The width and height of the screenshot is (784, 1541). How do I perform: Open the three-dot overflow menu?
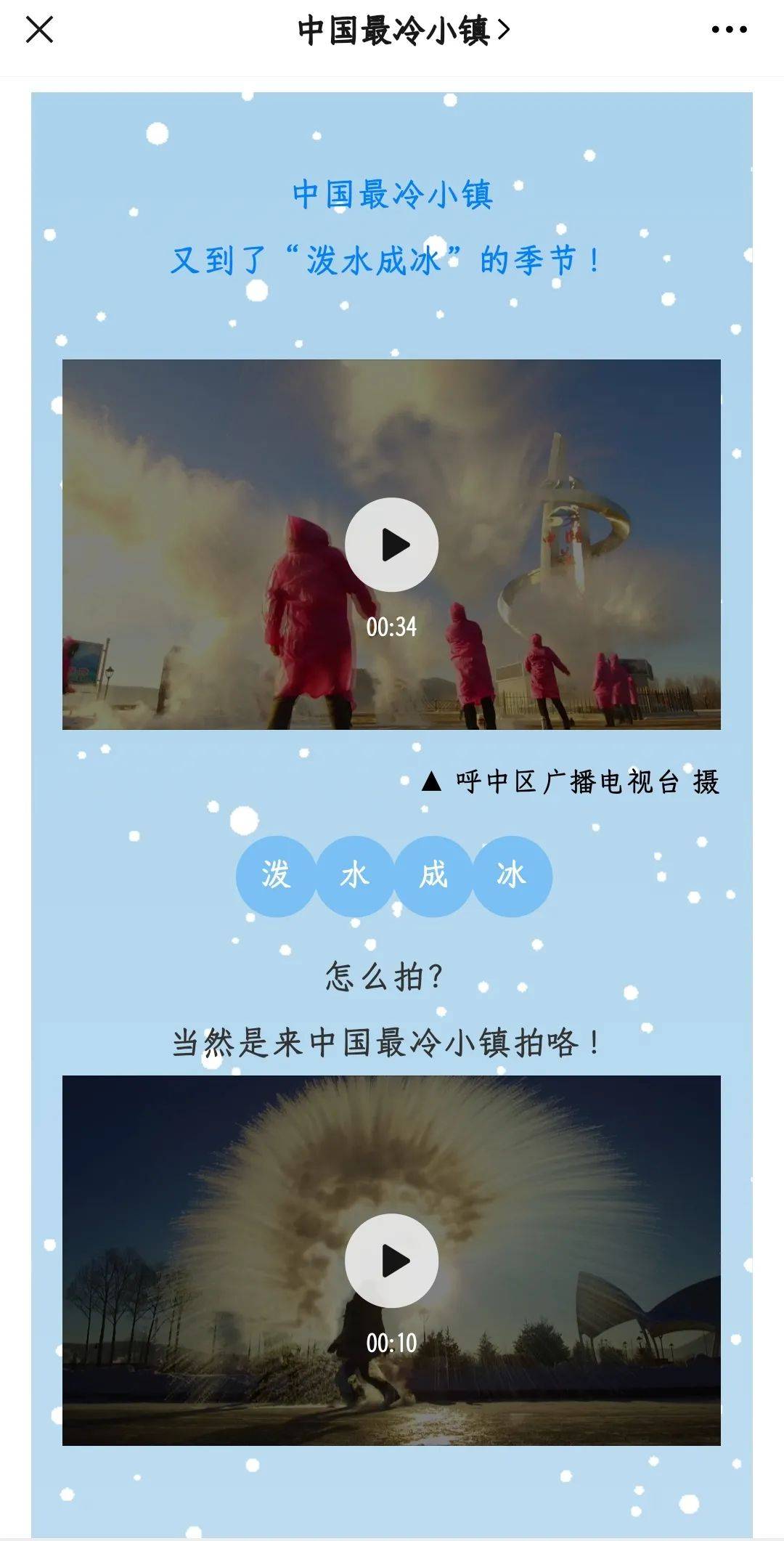tap(729, 31)
